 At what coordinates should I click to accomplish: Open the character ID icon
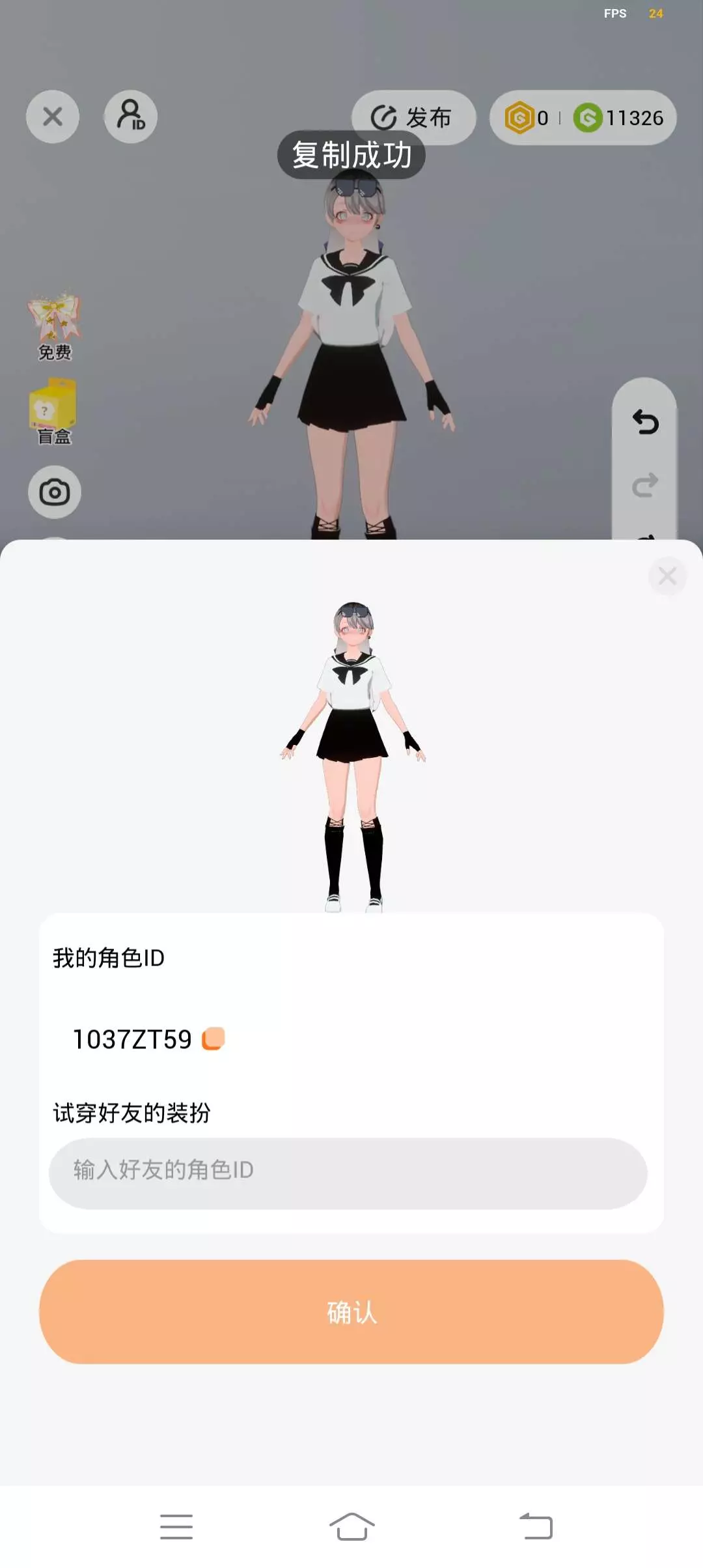[x=131, y=117]
